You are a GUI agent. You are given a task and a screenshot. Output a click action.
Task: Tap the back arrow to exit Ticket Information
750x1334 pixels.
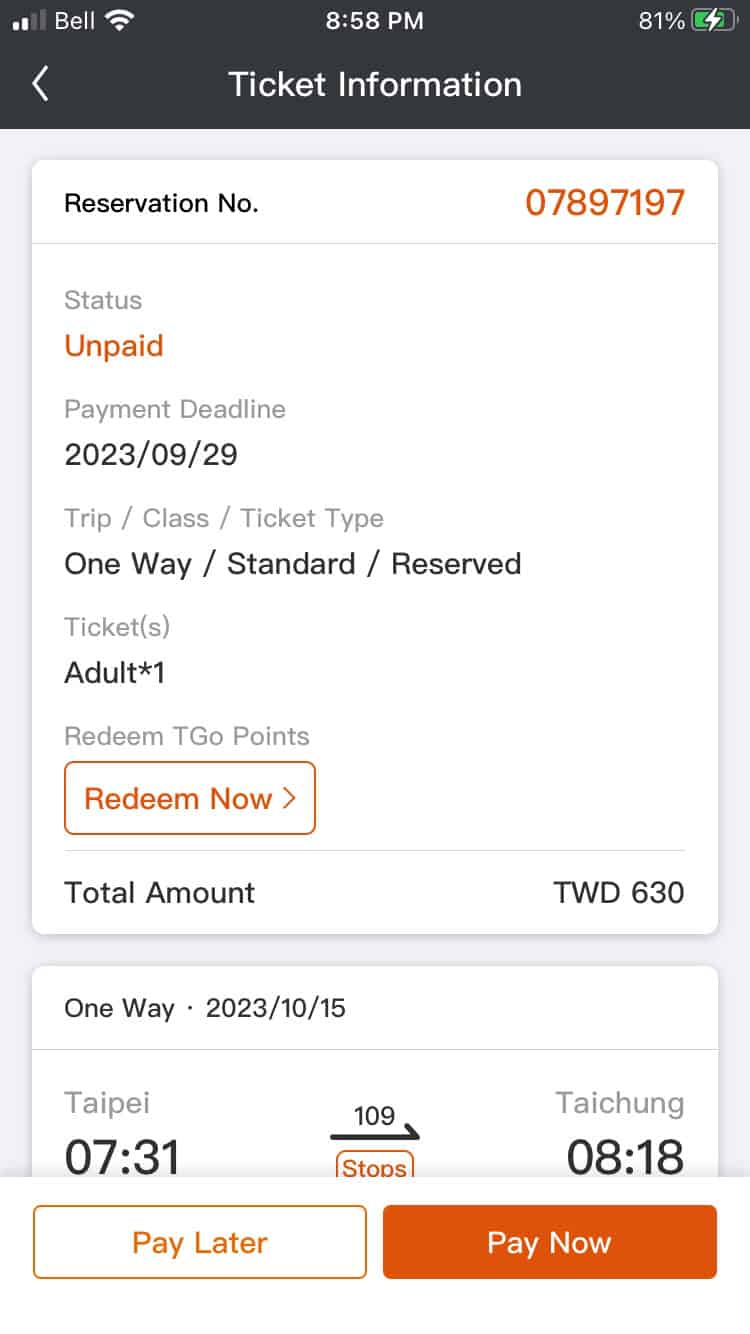tap(39, 84)
